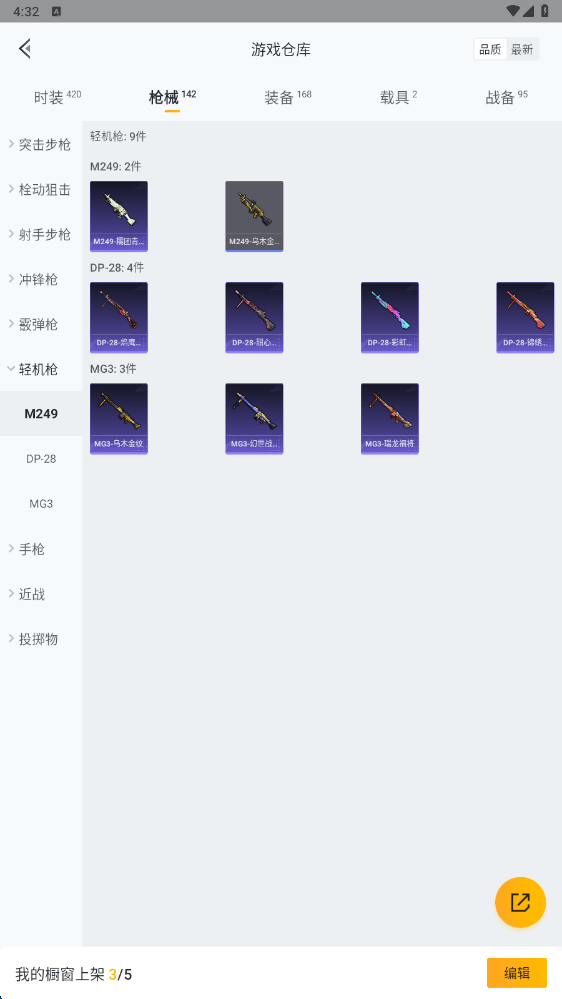Tap the 编辑 button

pyautogui.click(x=517, y=973)
